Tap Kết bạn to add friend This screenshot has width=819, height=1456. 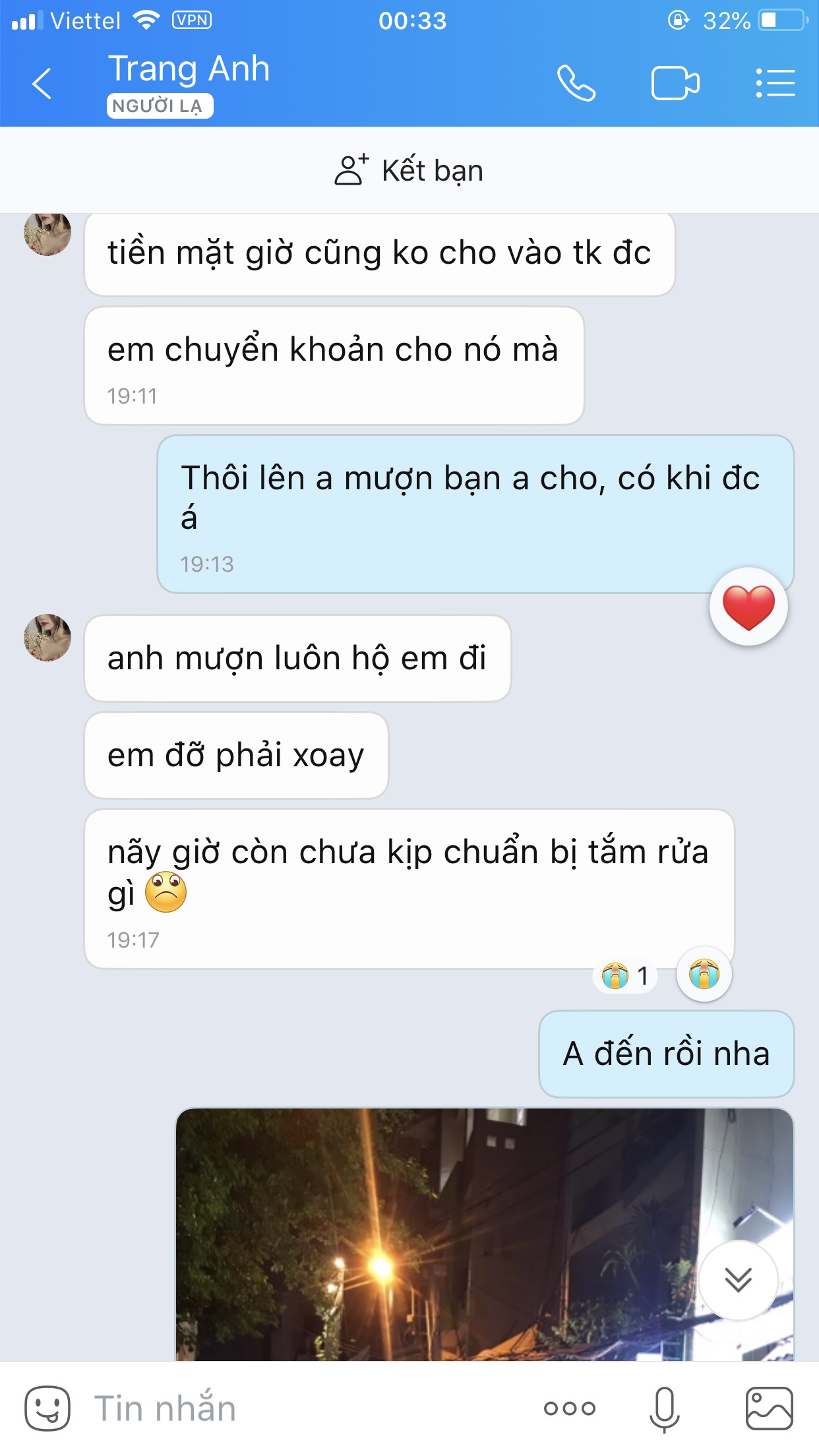(x=409, y=170)
